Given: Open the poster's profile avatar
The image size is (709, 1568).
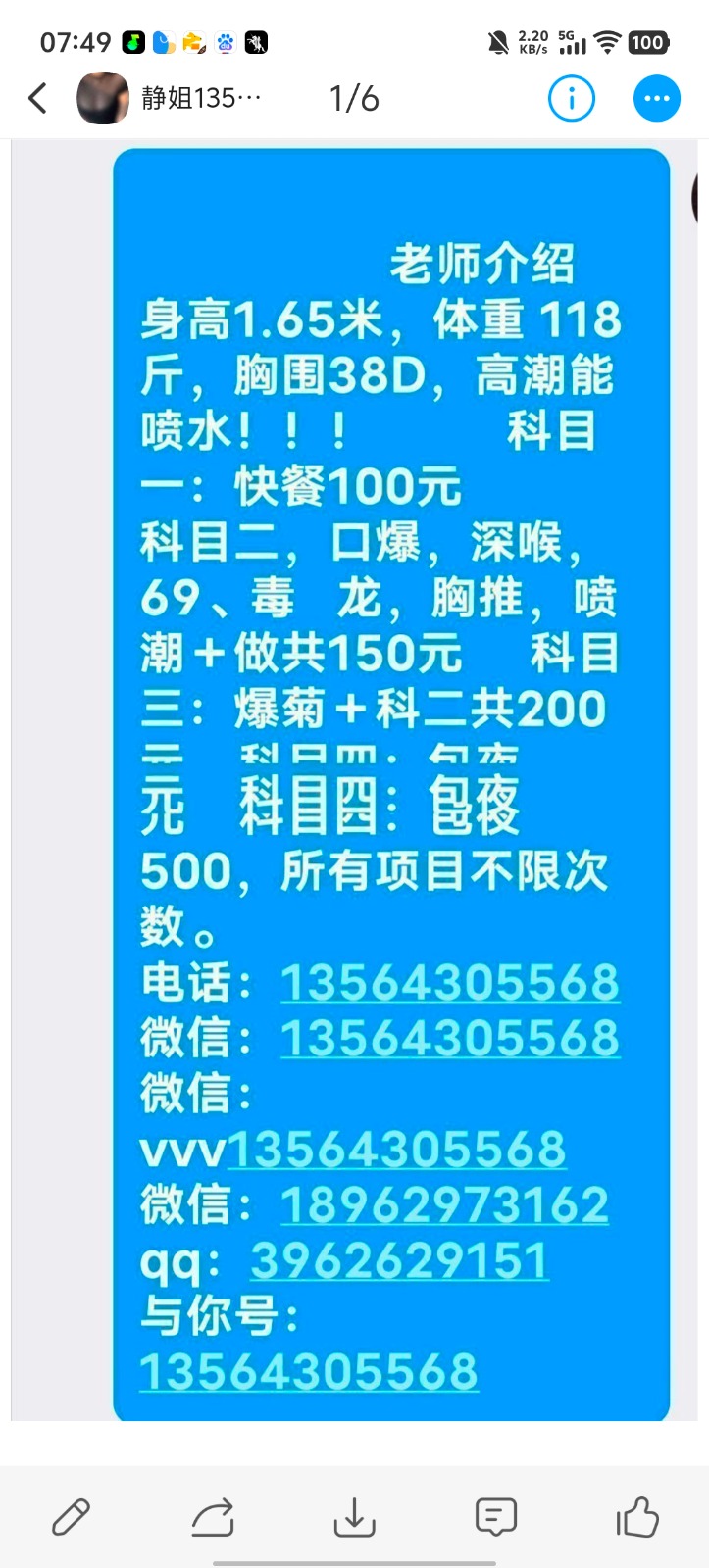Looking at the screenshot, I should click(x=103, y=98).
